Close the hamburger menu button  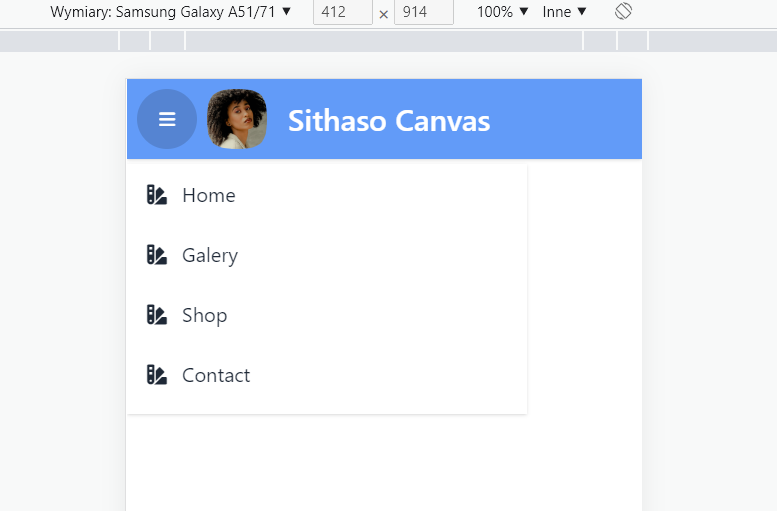point(167,119)
